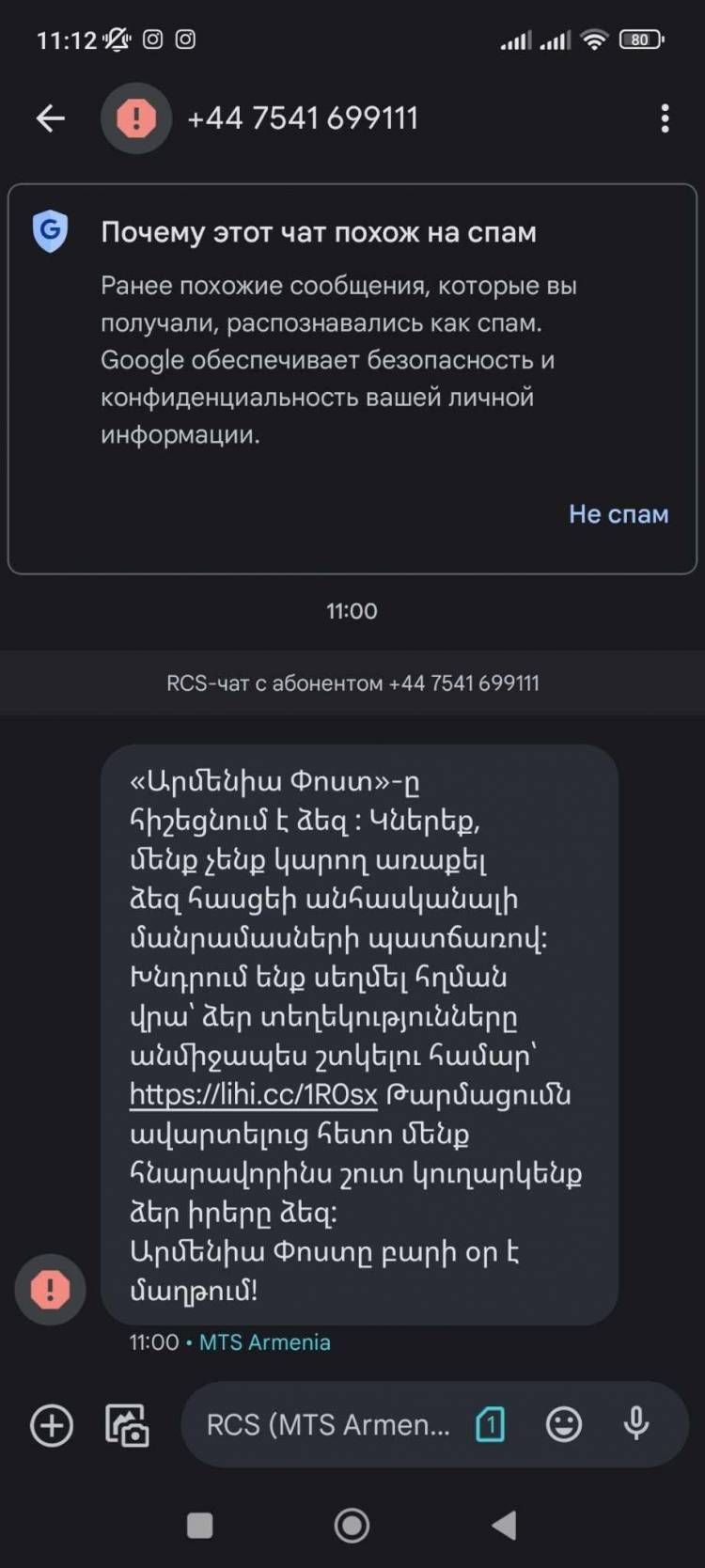Go to home via system navigation circle
This screenshot has height=1568, width=705.
tap(352, 1525)
